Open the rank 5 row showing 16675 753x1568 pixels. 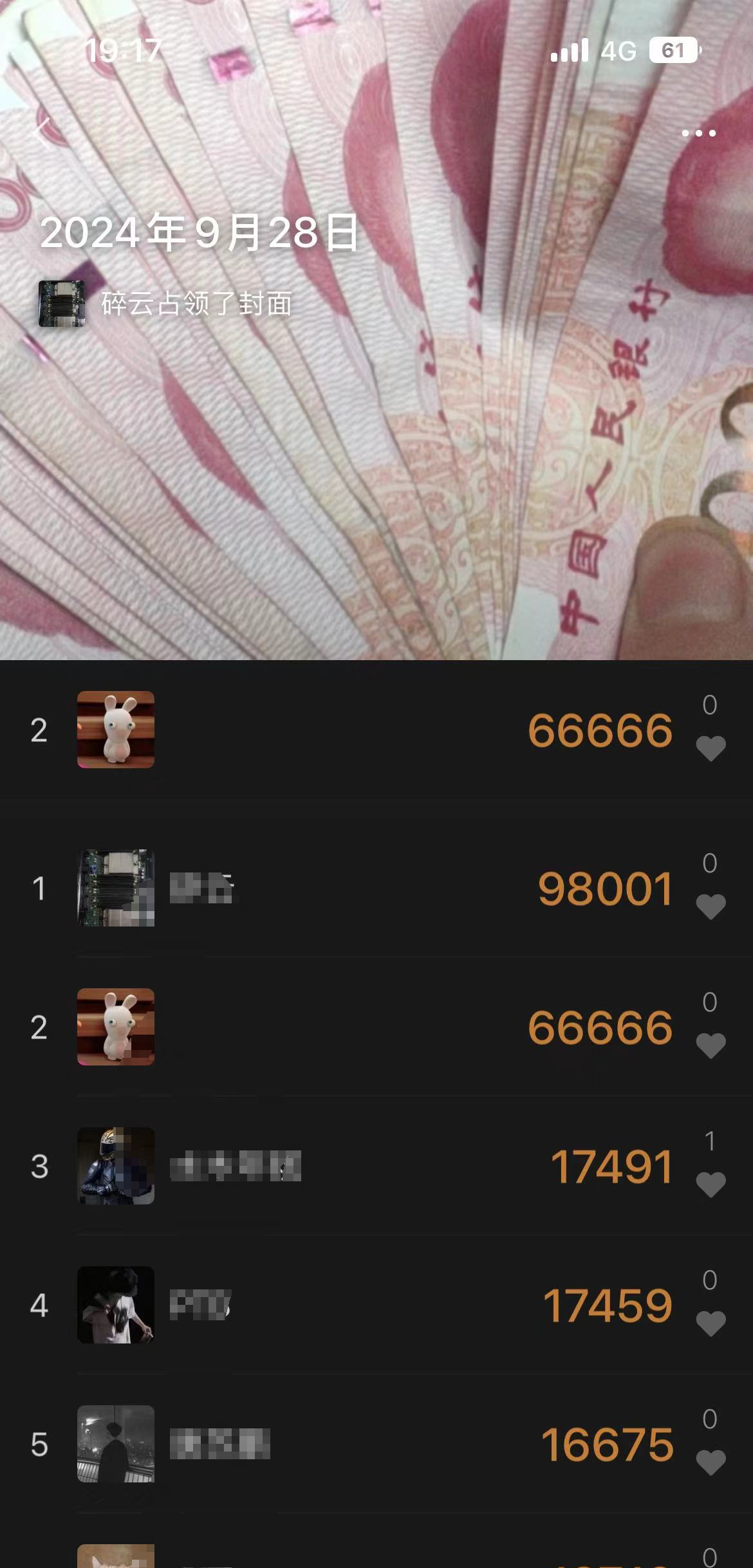click(386, 1444)
